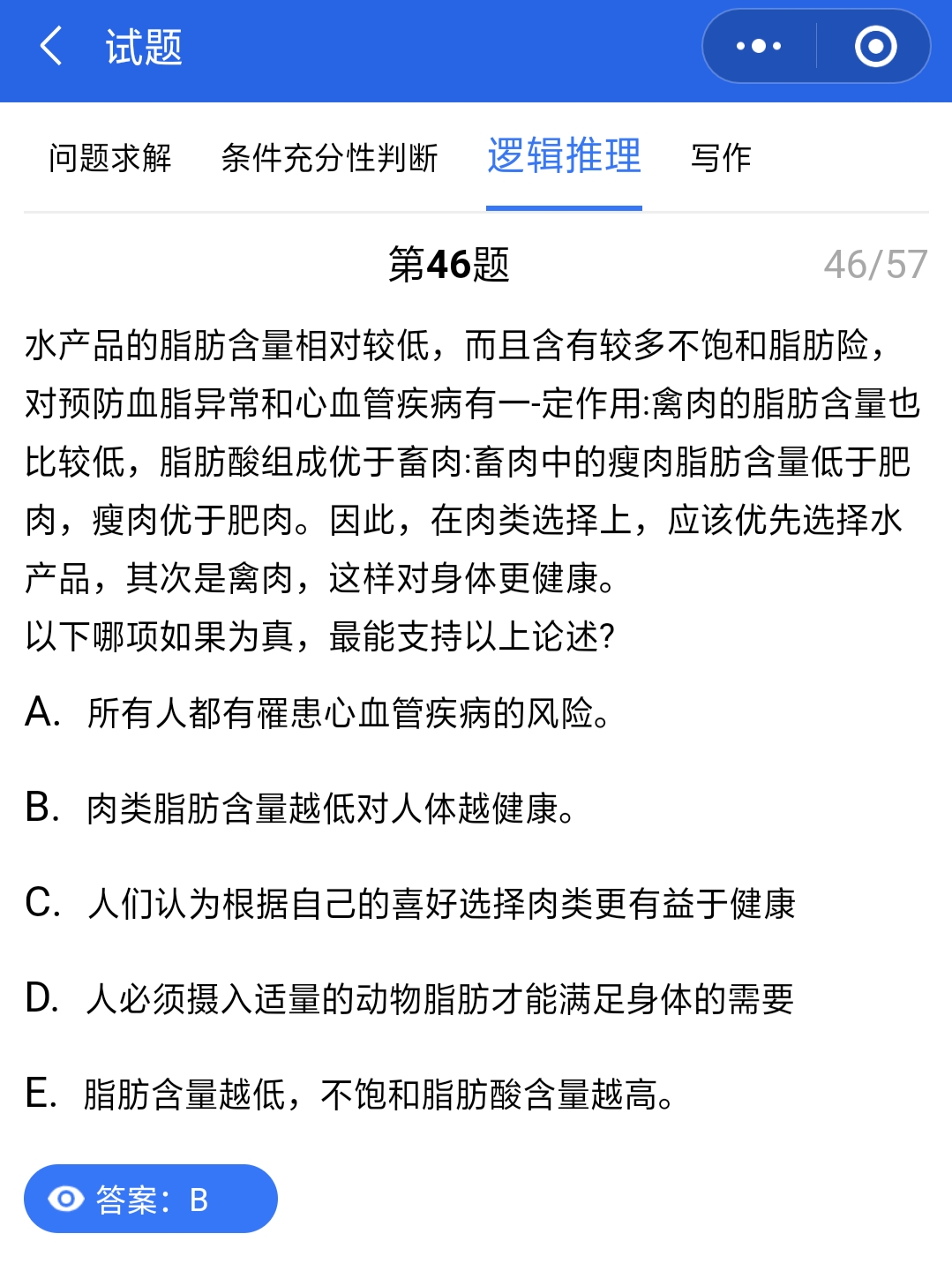Click the circular capsule button in top right

[x=876, y=47]
